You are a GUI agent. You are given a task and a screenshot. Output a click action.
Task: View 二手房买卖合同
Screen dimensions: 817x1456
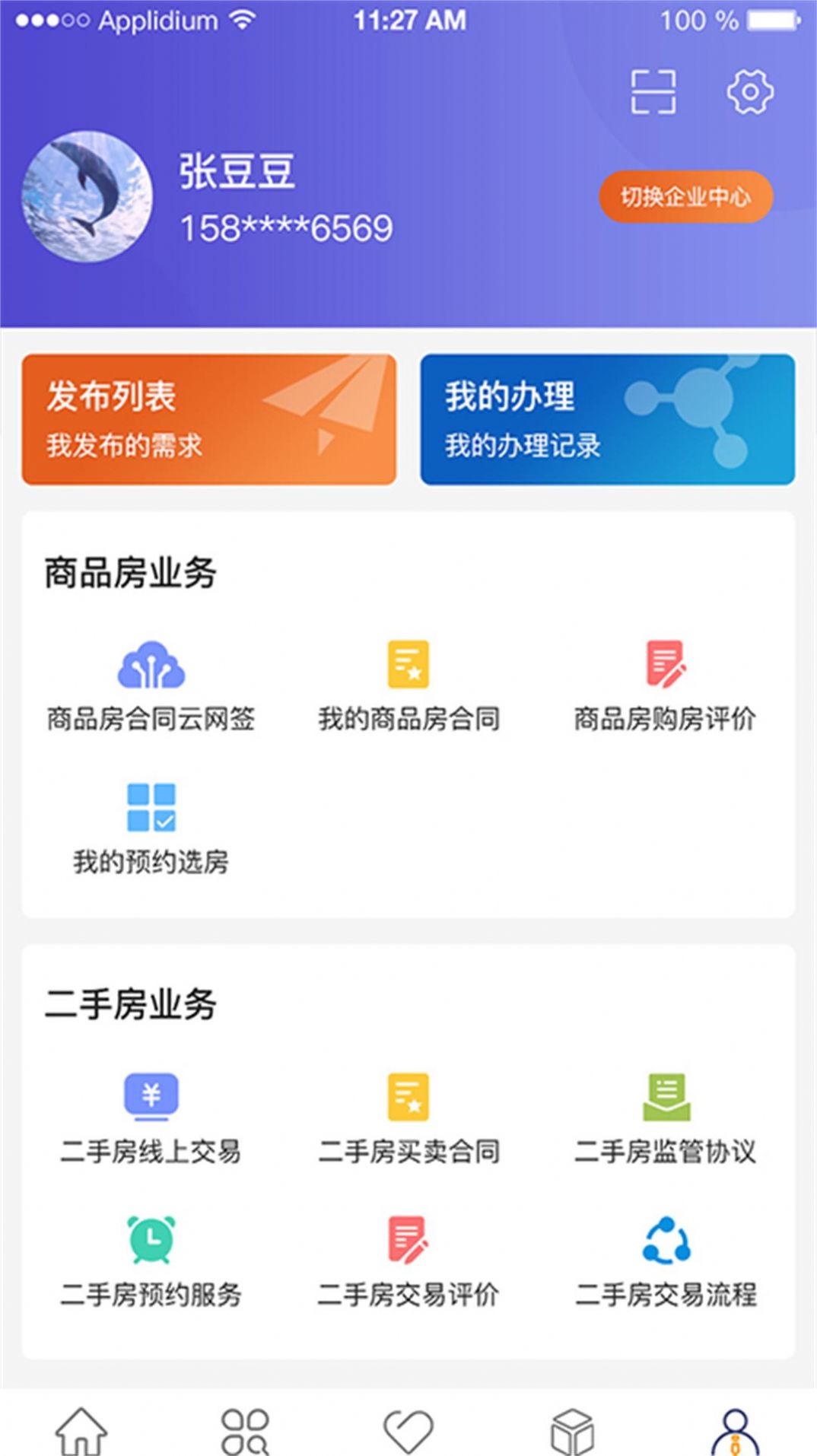pyautogui.click(x=408, y=1117)
